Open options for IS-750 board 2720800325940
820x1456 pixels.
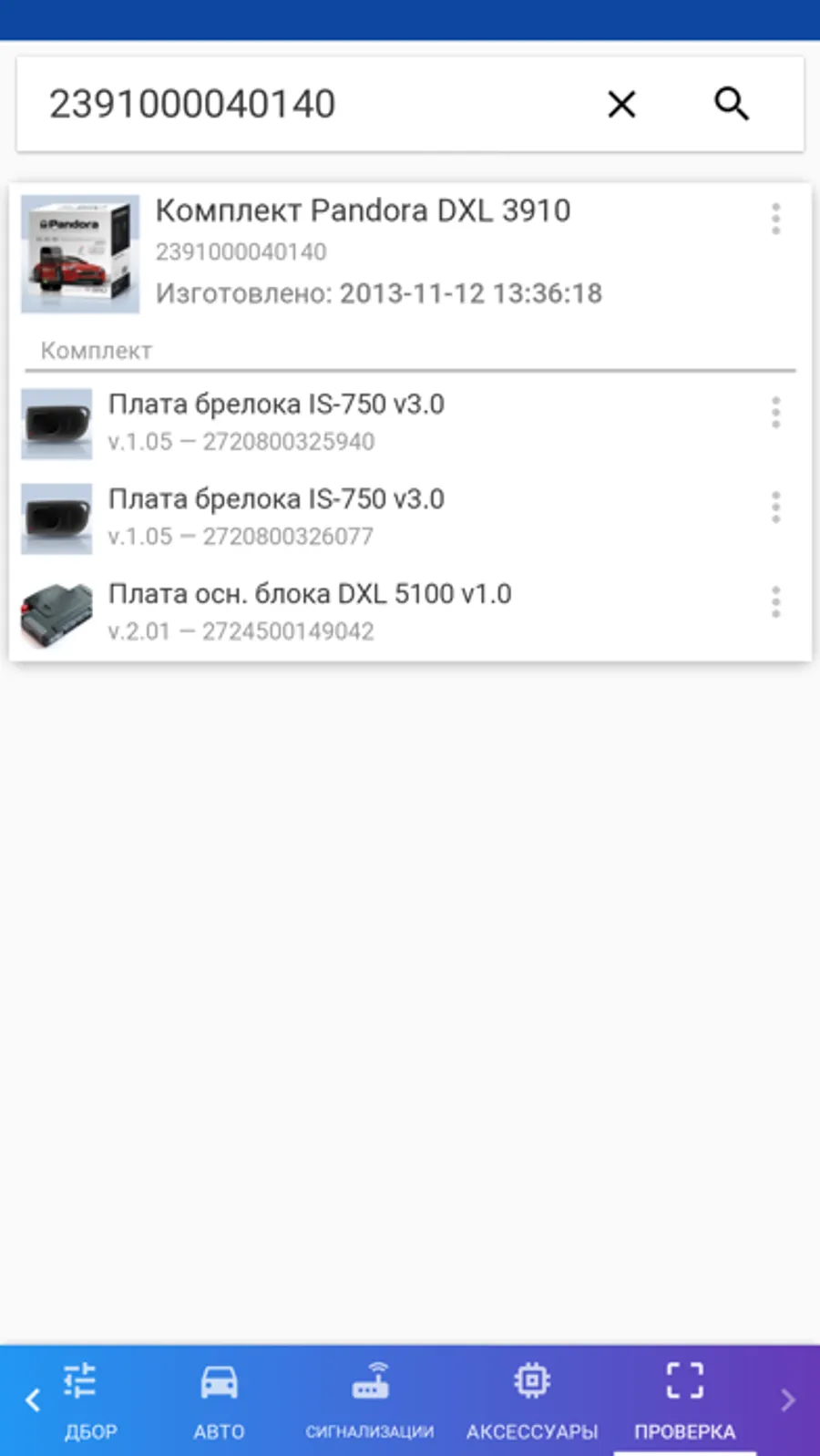point(775,413)
